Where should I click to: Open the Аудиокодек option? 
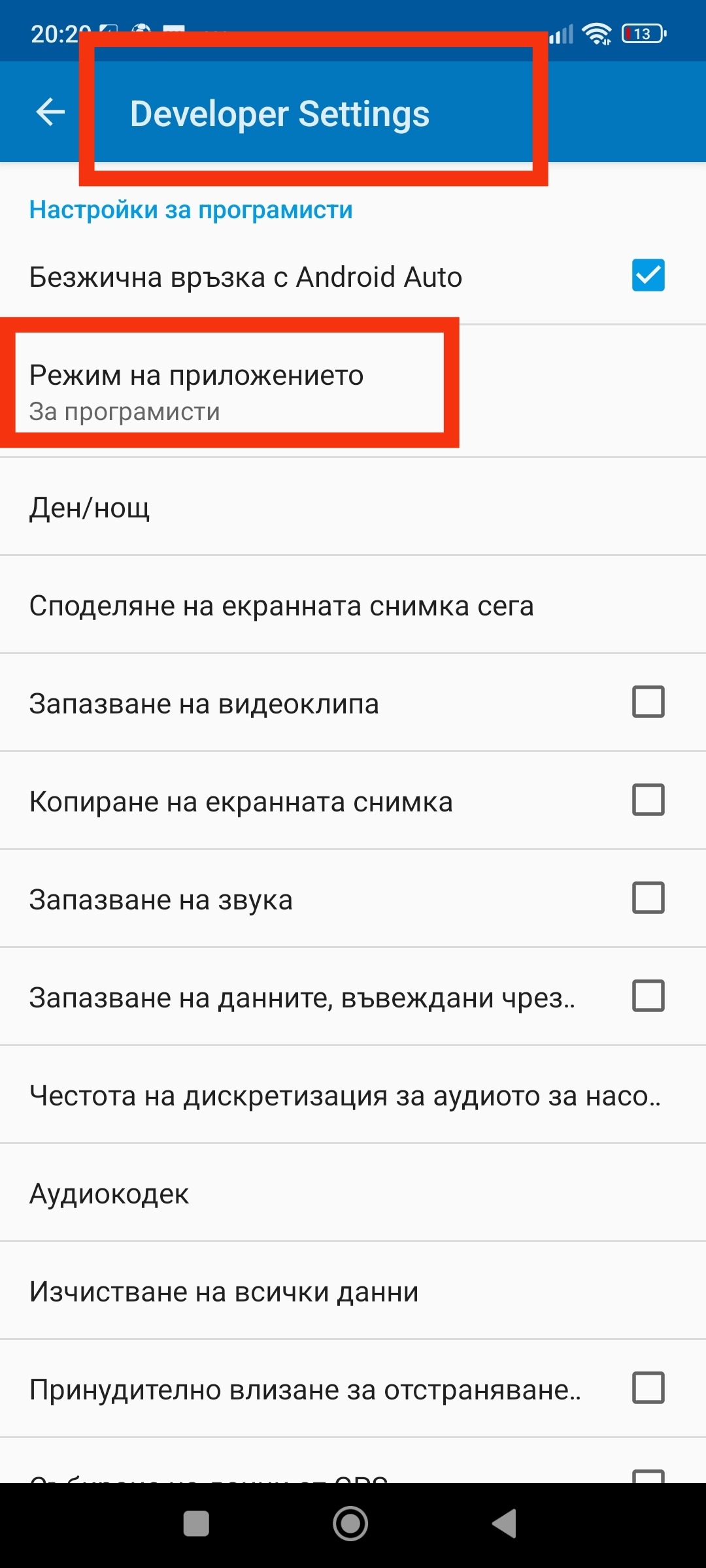click(109, 1194)
